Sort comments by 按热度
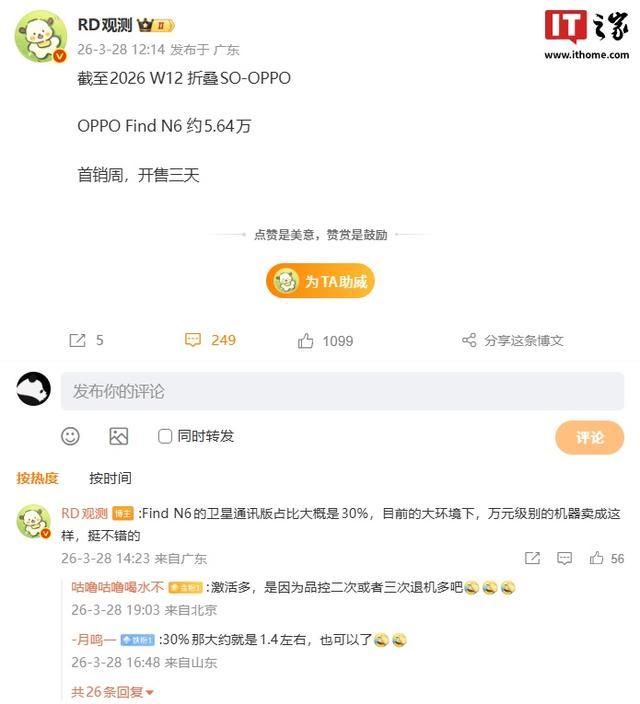The height and width of the screenshot is (704, 640). pyautogui.click(x=37, y=478)
